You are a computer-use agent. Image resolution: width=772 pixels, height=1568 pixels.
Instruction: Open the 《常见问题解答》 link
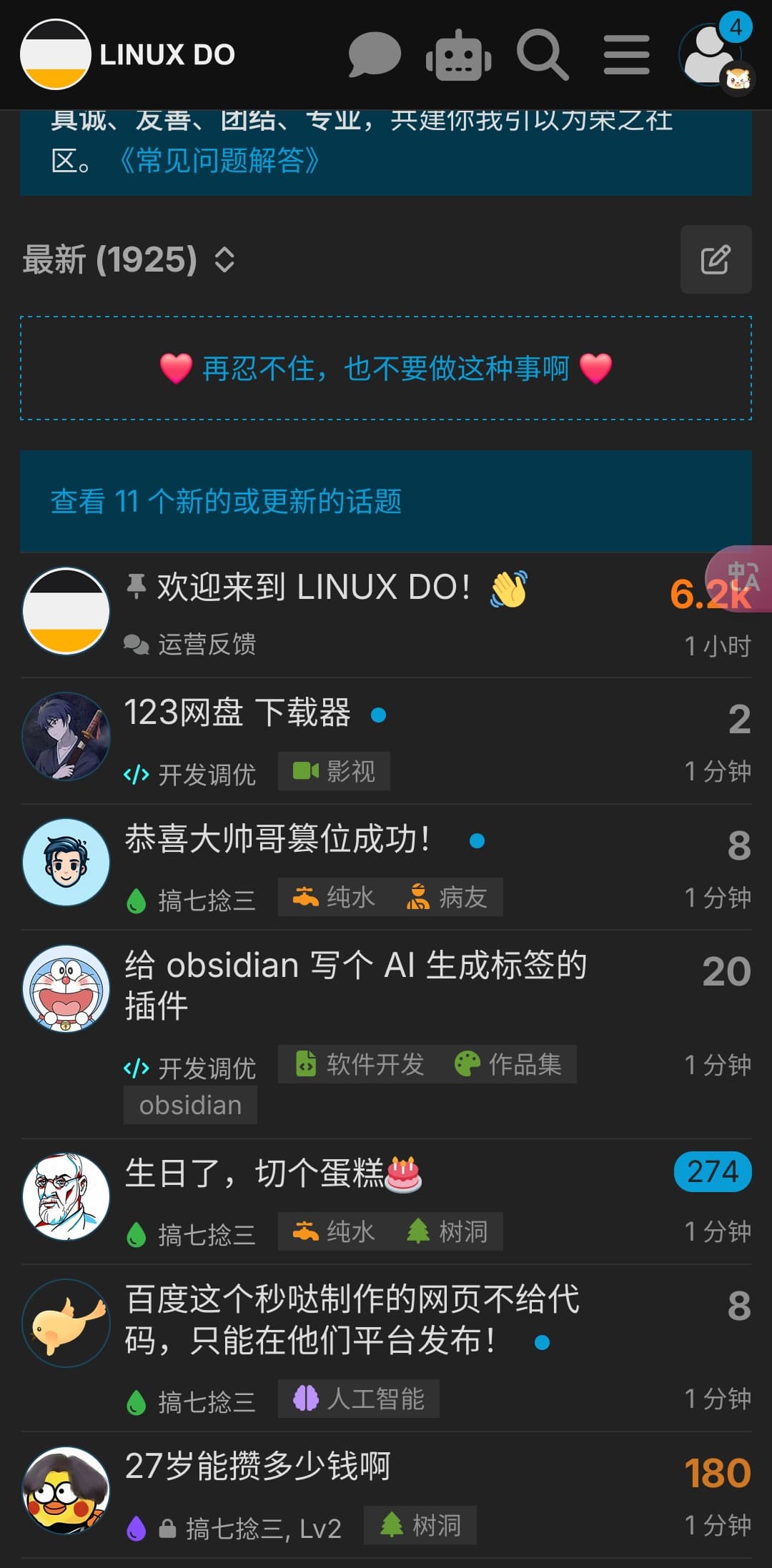tap(219, 160)
